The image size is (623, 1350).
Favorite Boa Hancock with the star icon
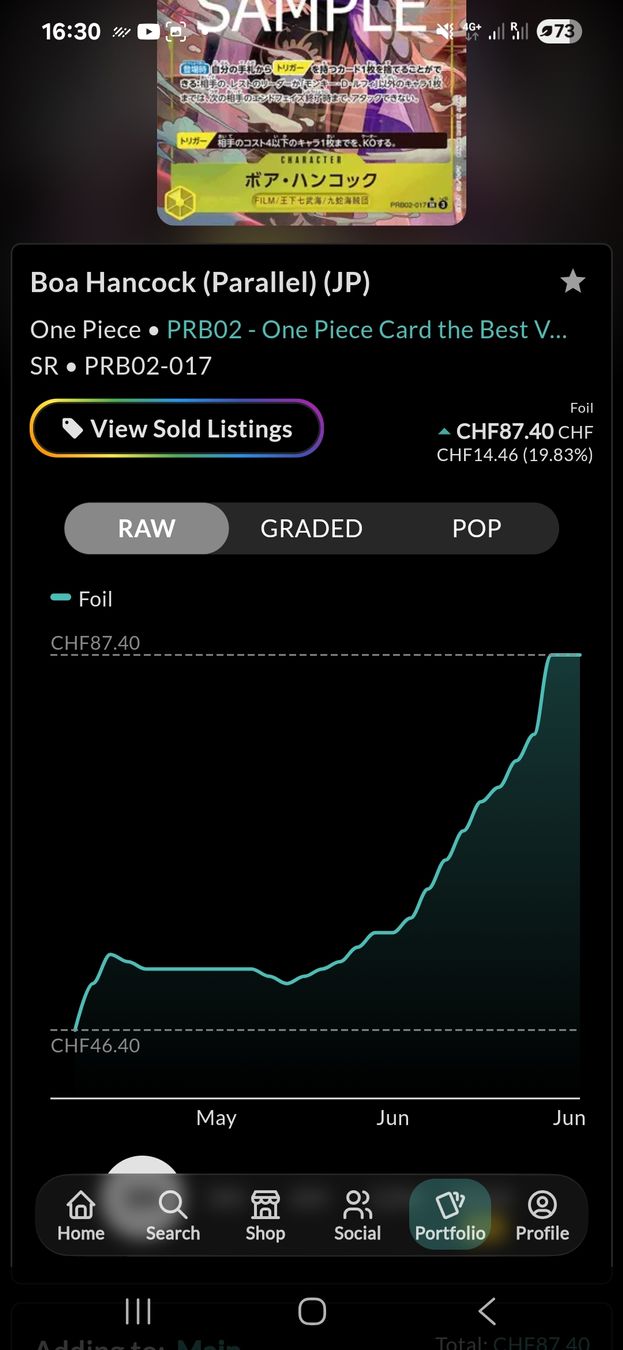(x=572, y=282)
